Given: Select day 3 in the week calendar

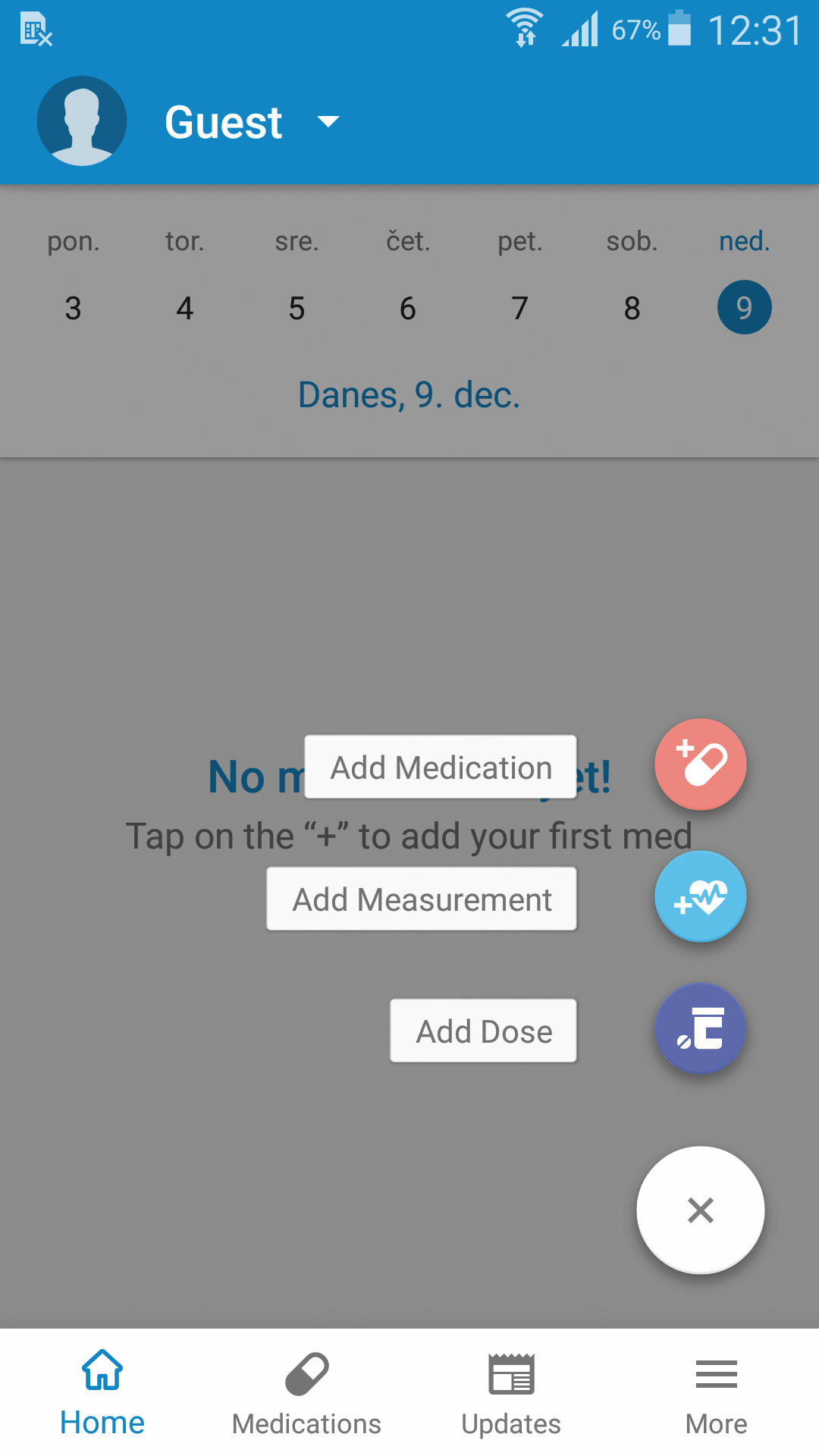Looking at the screenshot, I should pyautogui.click(x=73, y=308).
